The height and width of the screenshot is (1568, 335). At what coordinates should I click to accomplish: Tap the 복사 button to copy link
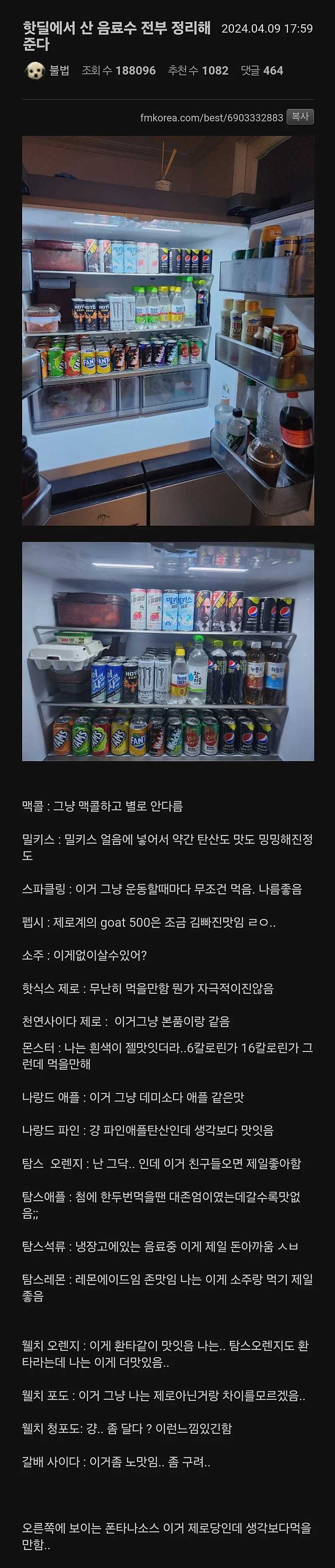click(x=300, y=117)
